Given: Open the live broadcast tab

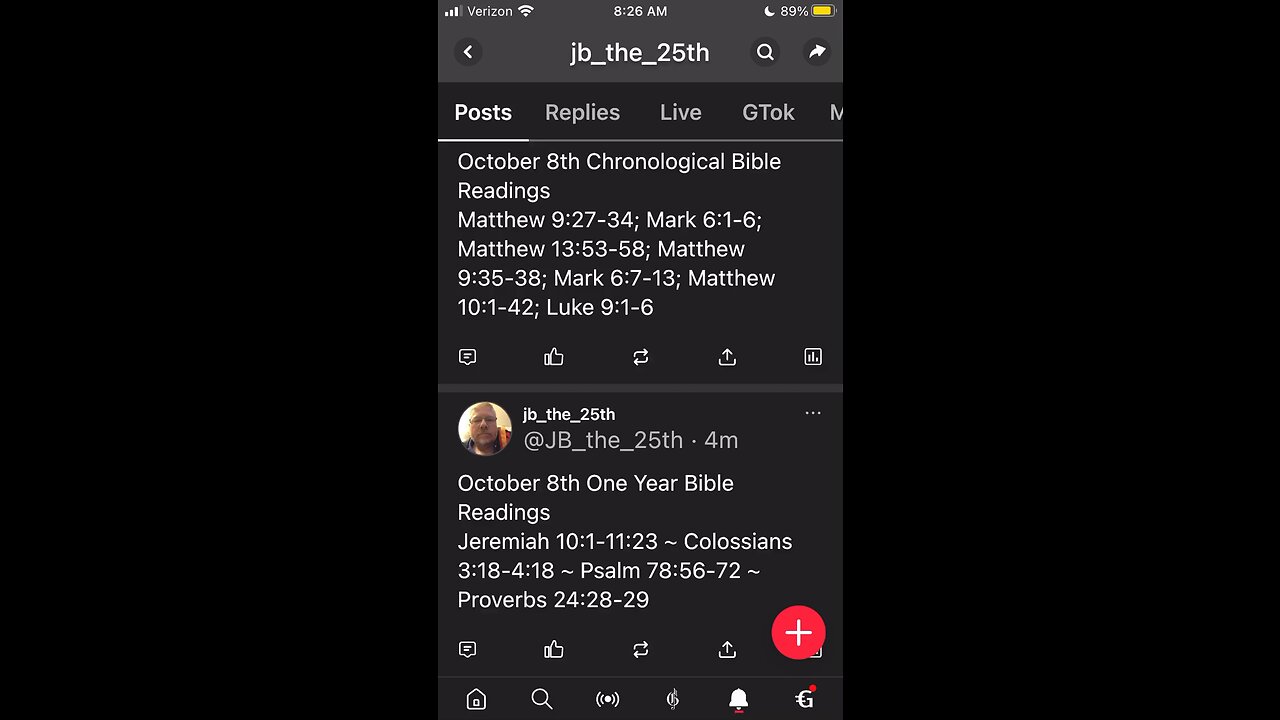Looking at the screenshot, I should click(x=607, y=699).
